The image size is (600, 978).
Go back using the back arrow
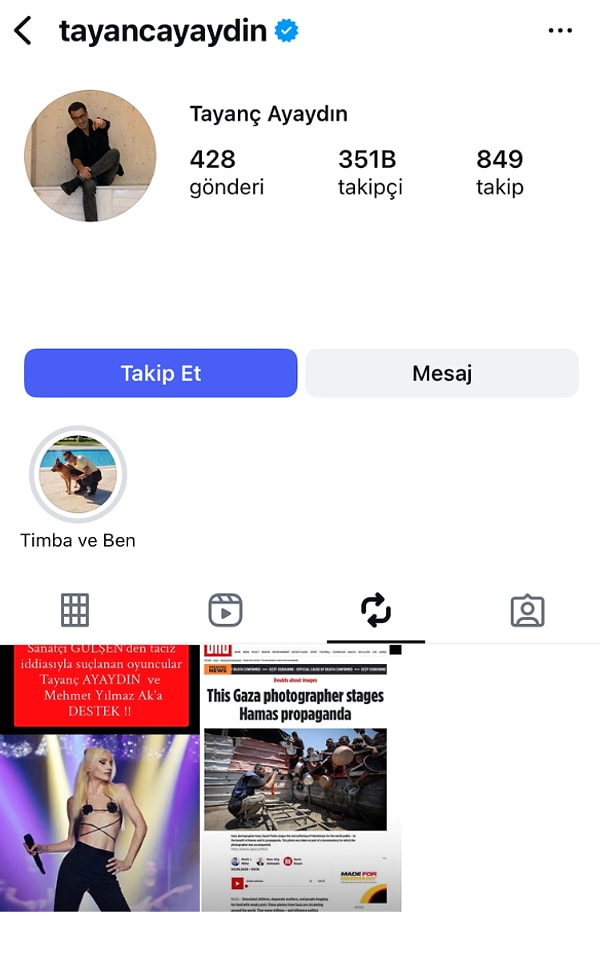click(23, 31)
